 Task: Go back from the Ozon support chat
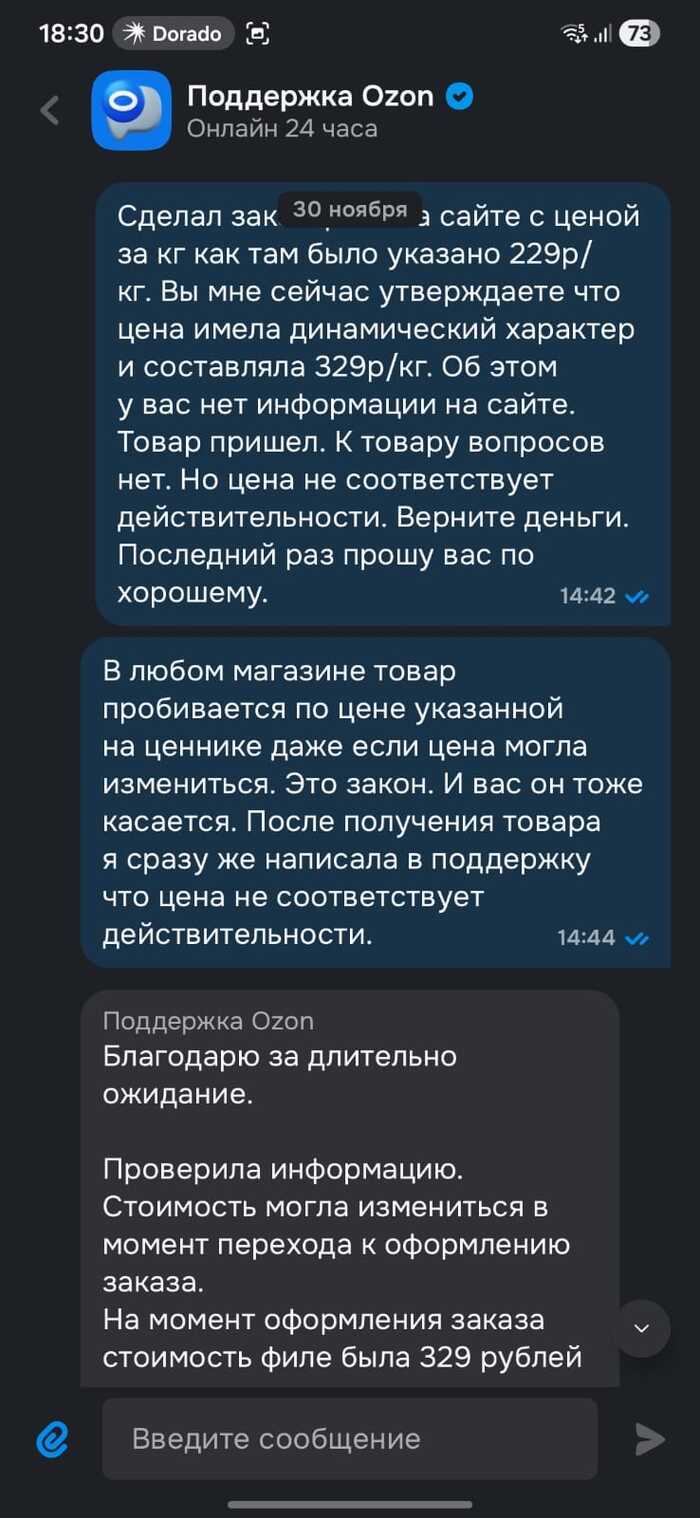(x=49, y=110)
